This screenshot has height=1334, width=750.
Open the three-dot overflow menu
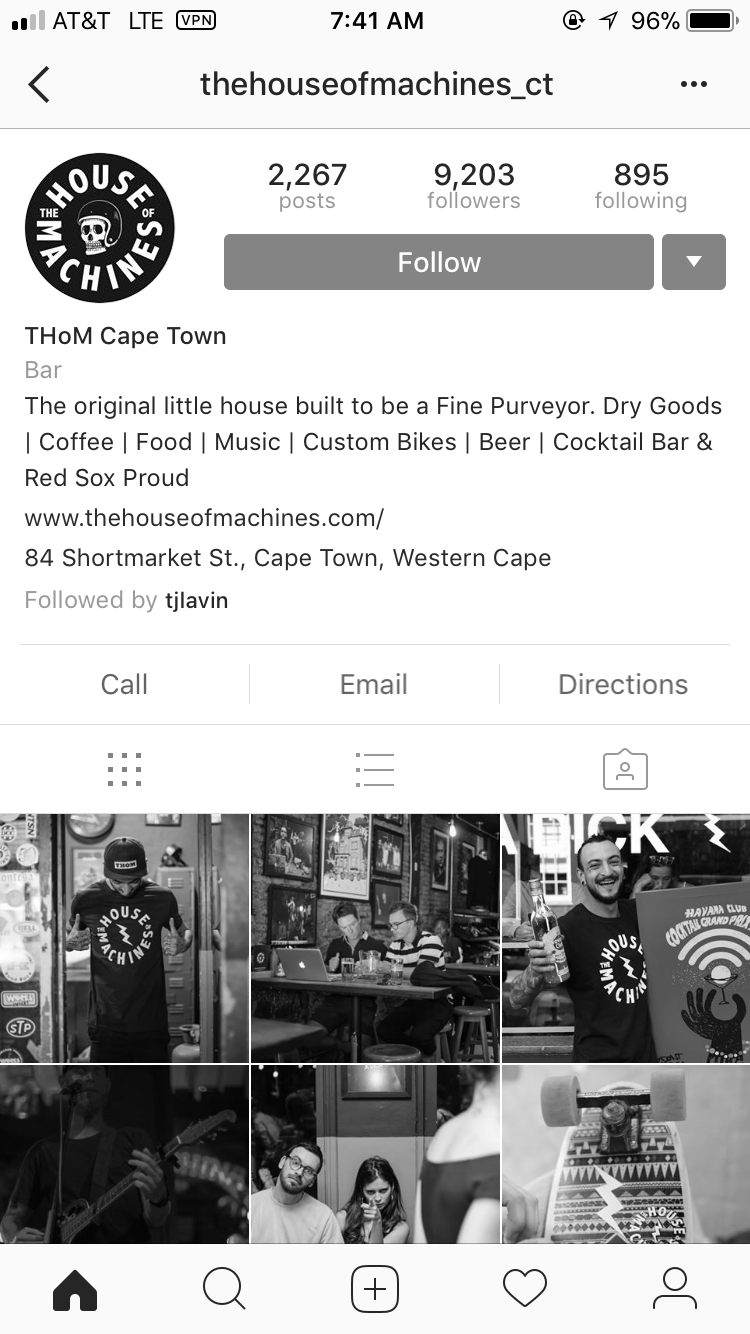coord(693,85)
